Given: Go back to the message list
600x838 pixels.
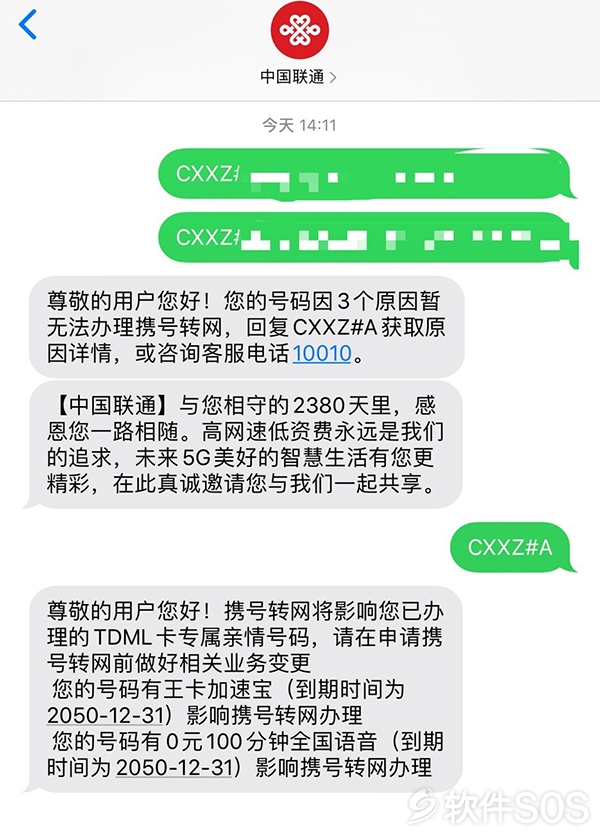Looking at the screenshot, I should coord(28,25).
